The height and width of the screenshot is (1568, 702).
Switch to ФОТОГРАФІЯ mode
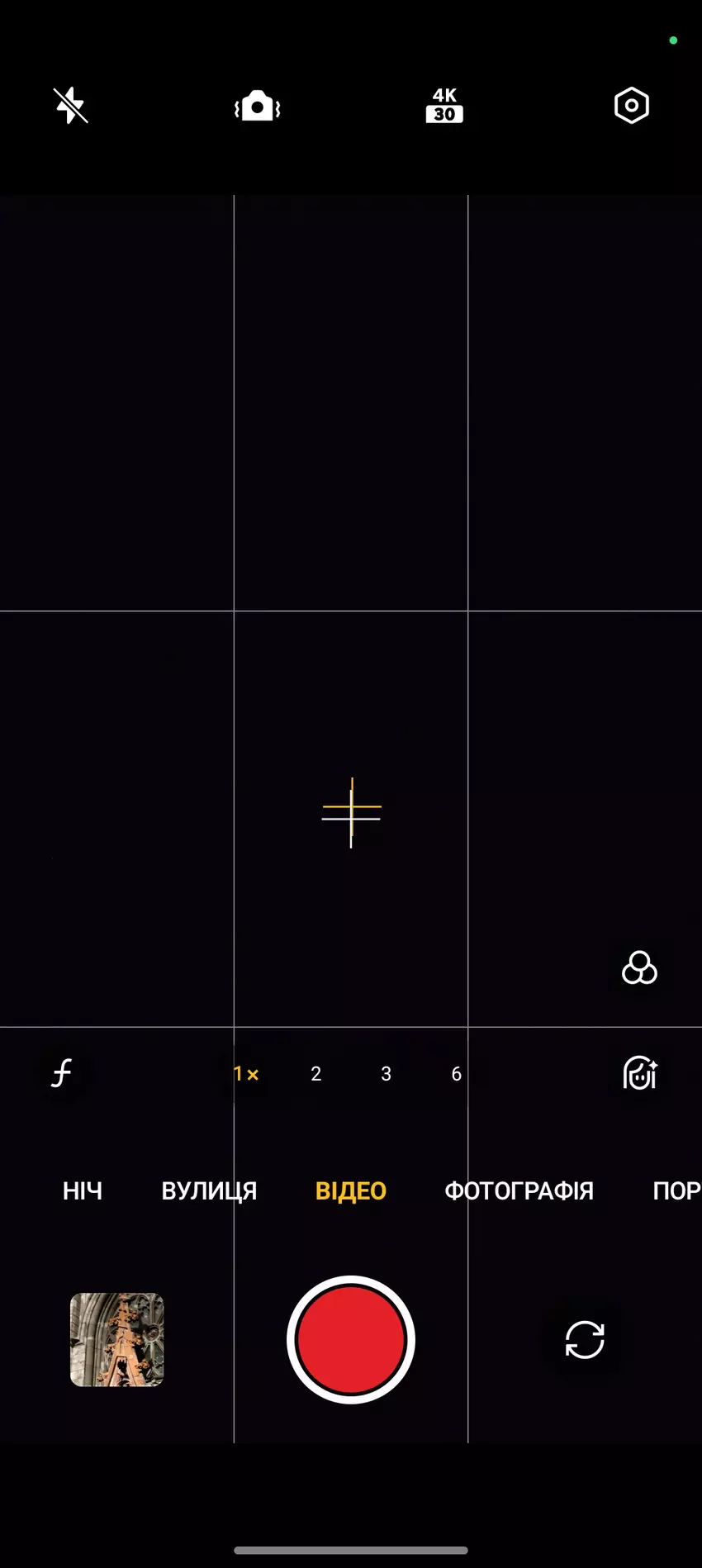(519, 1190)
